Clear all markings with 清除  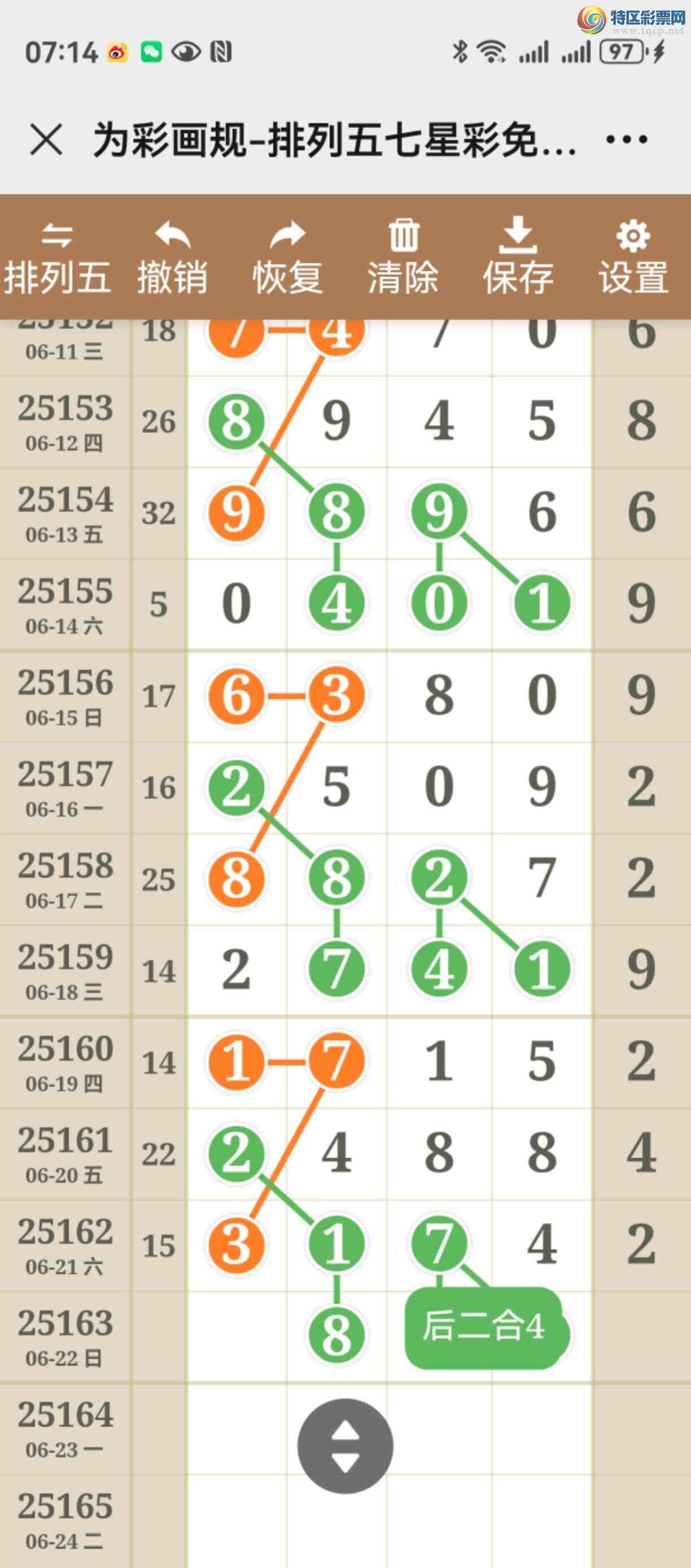click(403, 259)
